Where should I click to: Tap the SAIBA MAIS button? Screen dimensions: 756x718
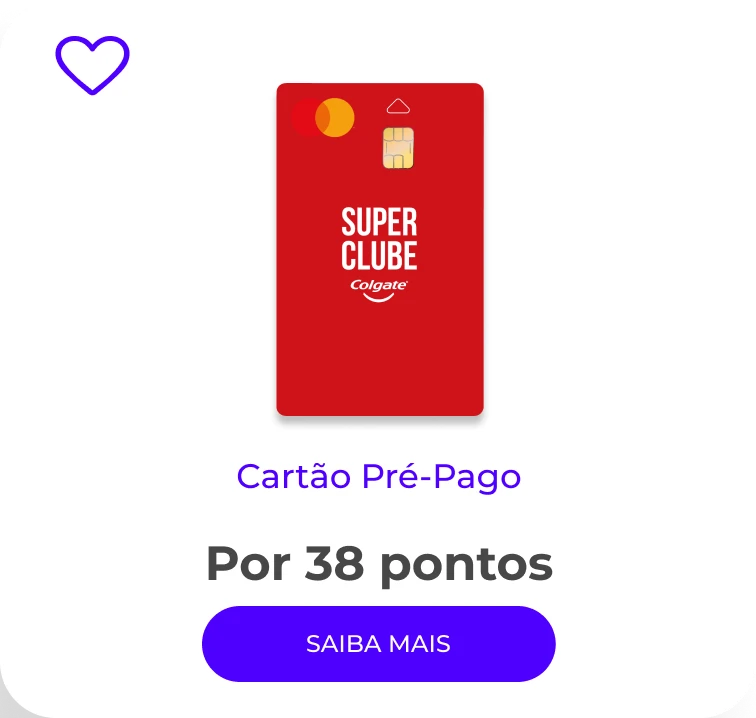378,644
